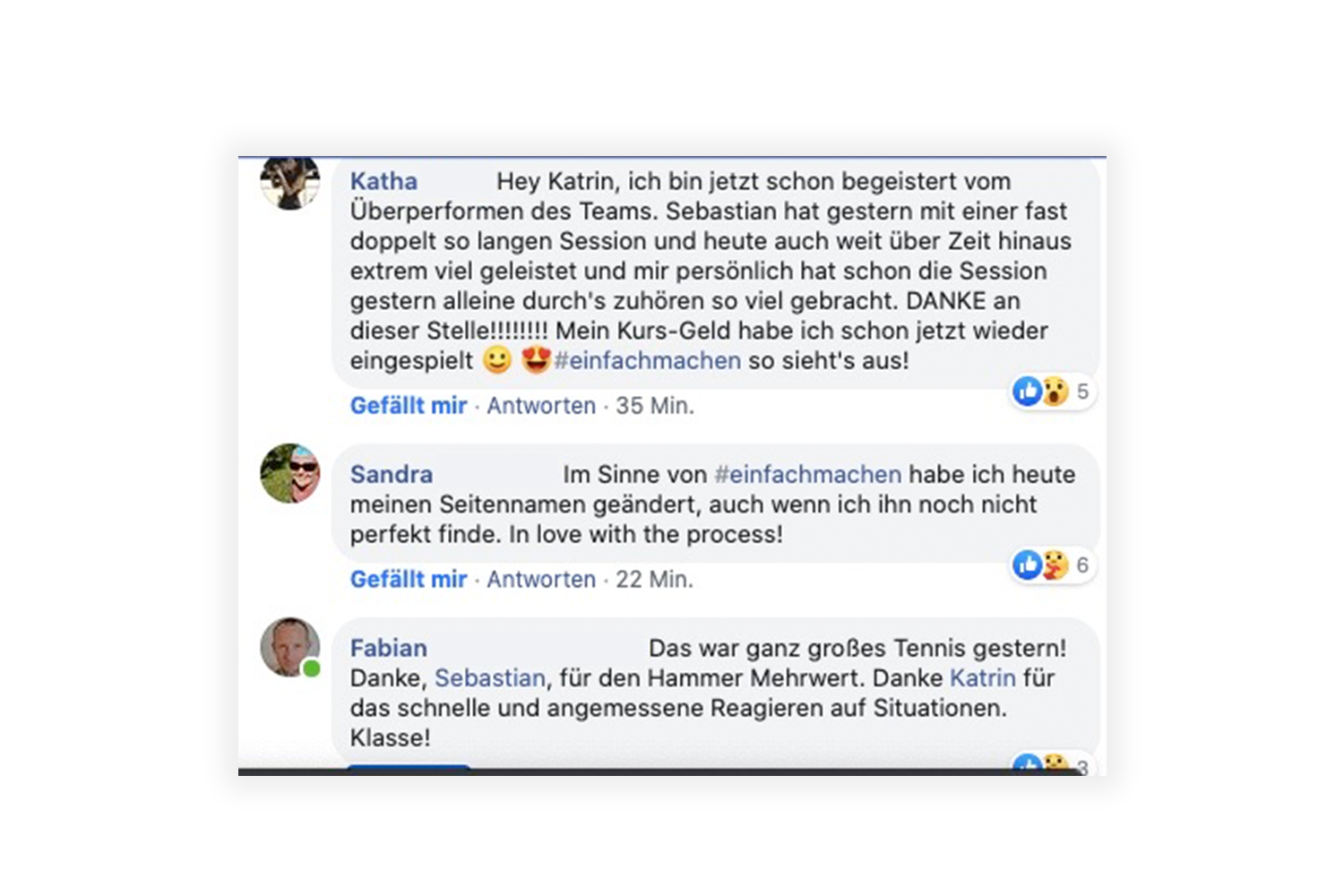Tap Fabian's profile picture

(x=289, y=646)
